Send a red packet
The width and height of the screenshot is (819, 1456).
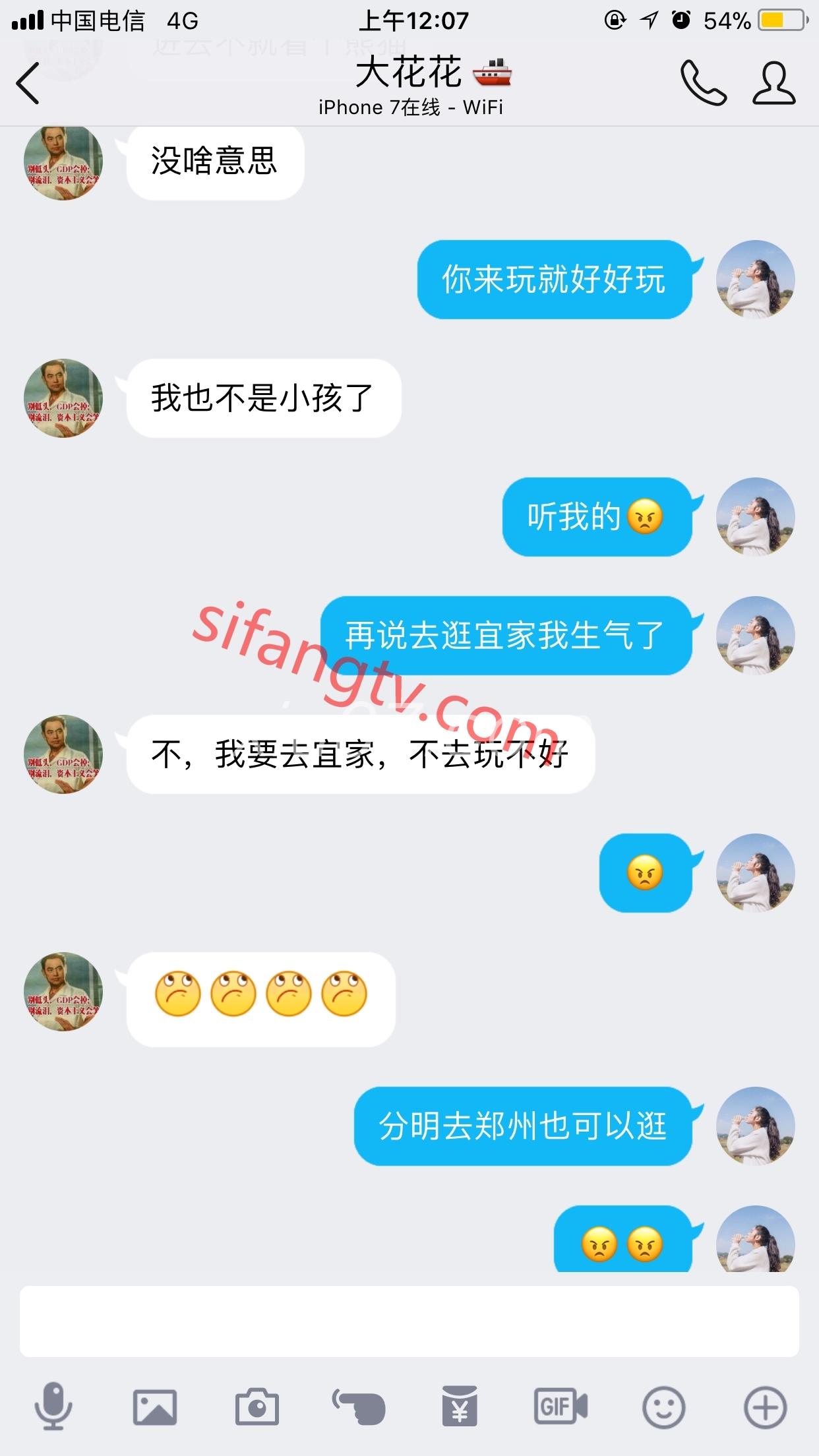pyautogui.click(x=460, y=1407)
